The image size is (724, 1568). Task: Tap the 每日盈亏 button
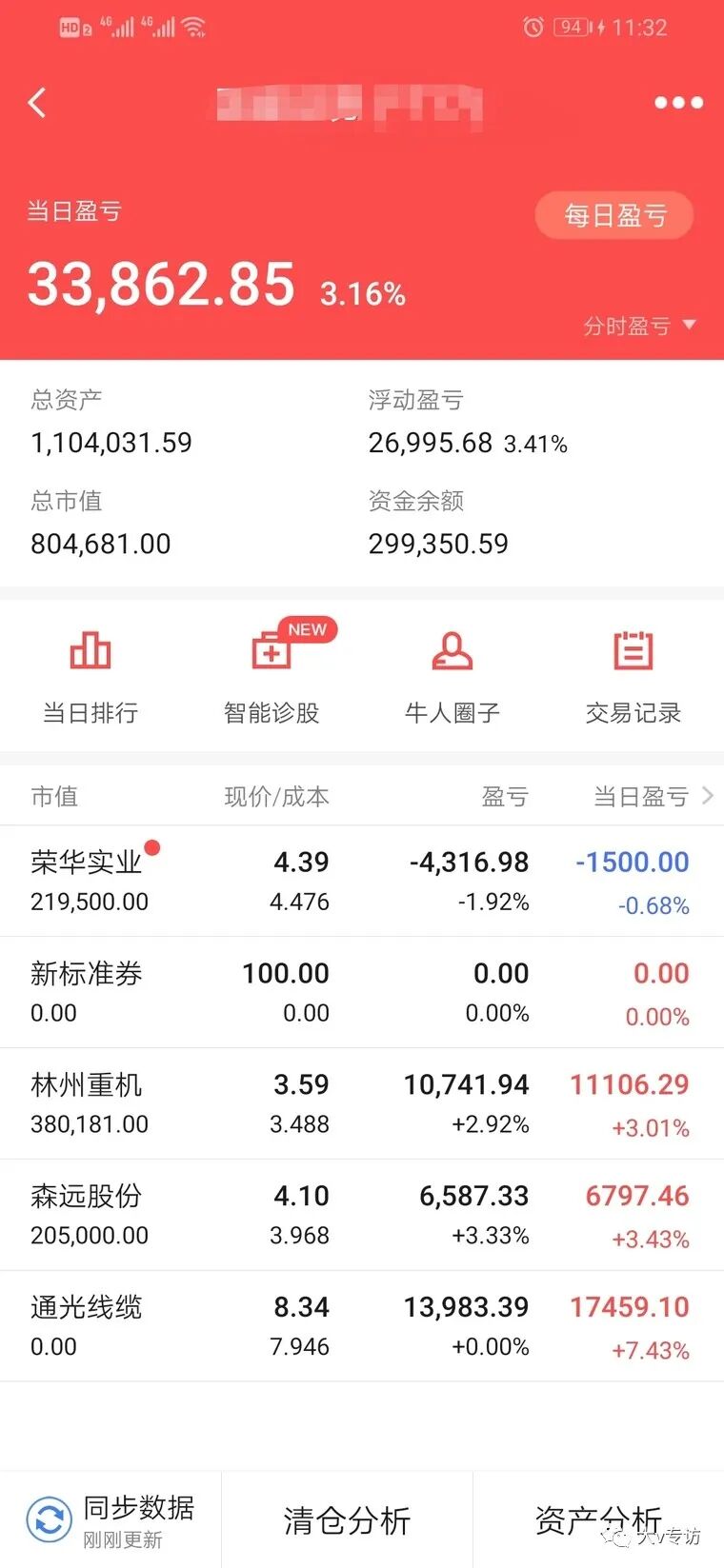coord(614,216)
